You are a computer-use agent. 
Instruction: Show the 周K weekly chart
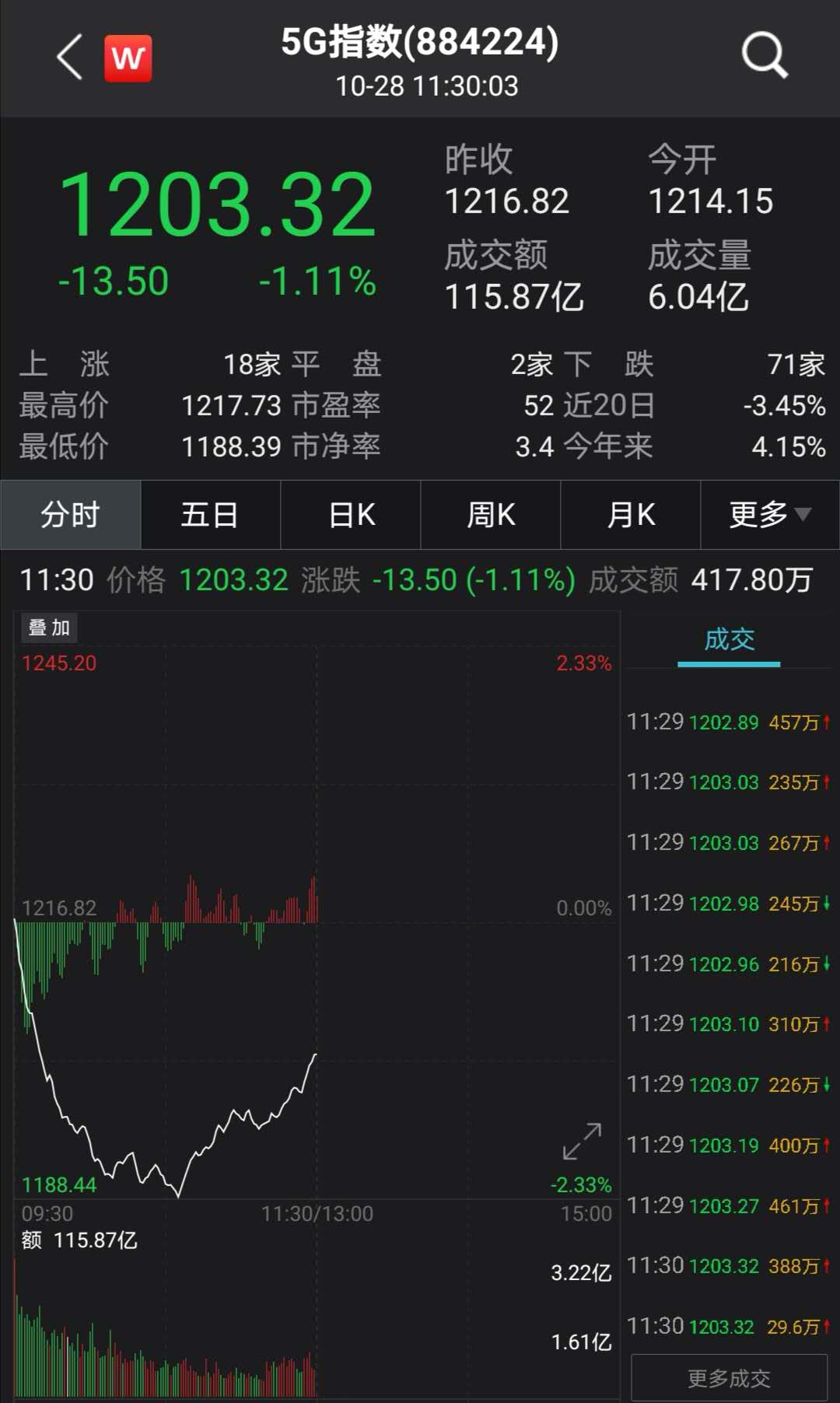point(491,515)
